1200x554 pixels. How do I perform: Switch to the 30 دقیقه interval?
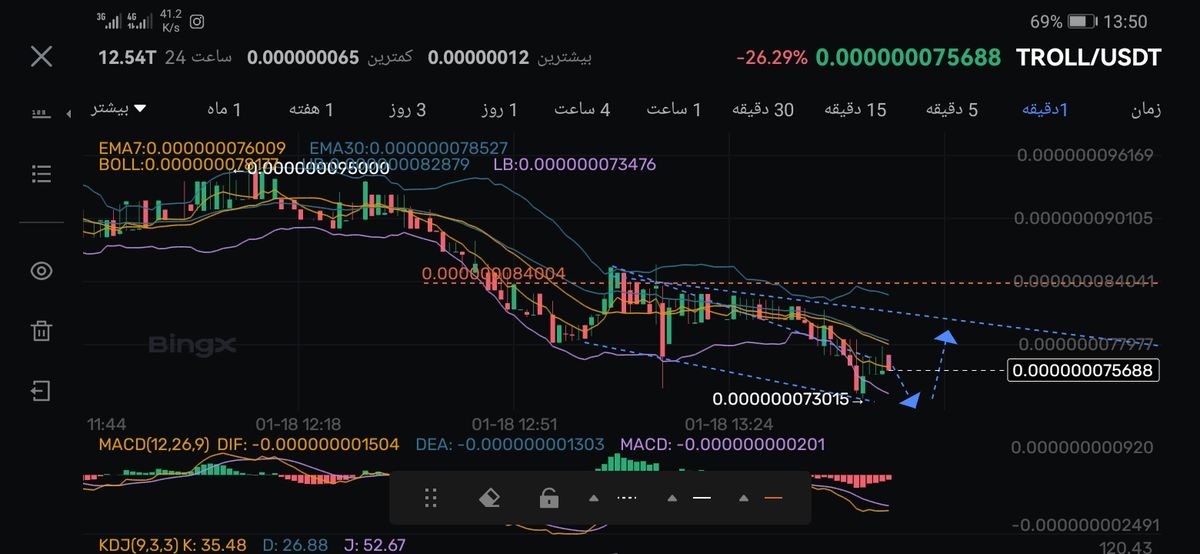tap(762, 109)
